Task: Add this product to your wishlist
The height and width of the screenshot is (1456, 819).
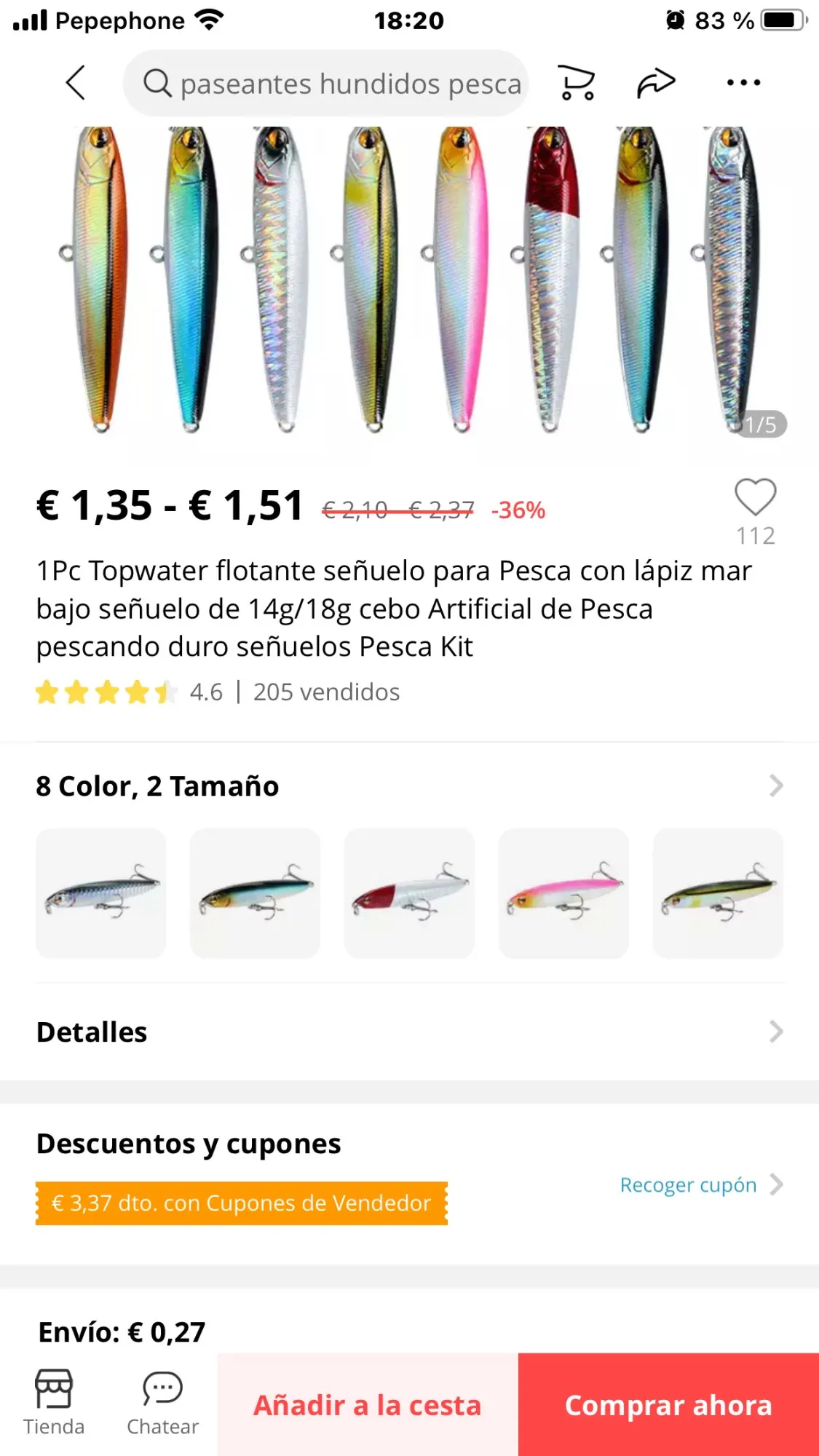Action: point(755,498)
